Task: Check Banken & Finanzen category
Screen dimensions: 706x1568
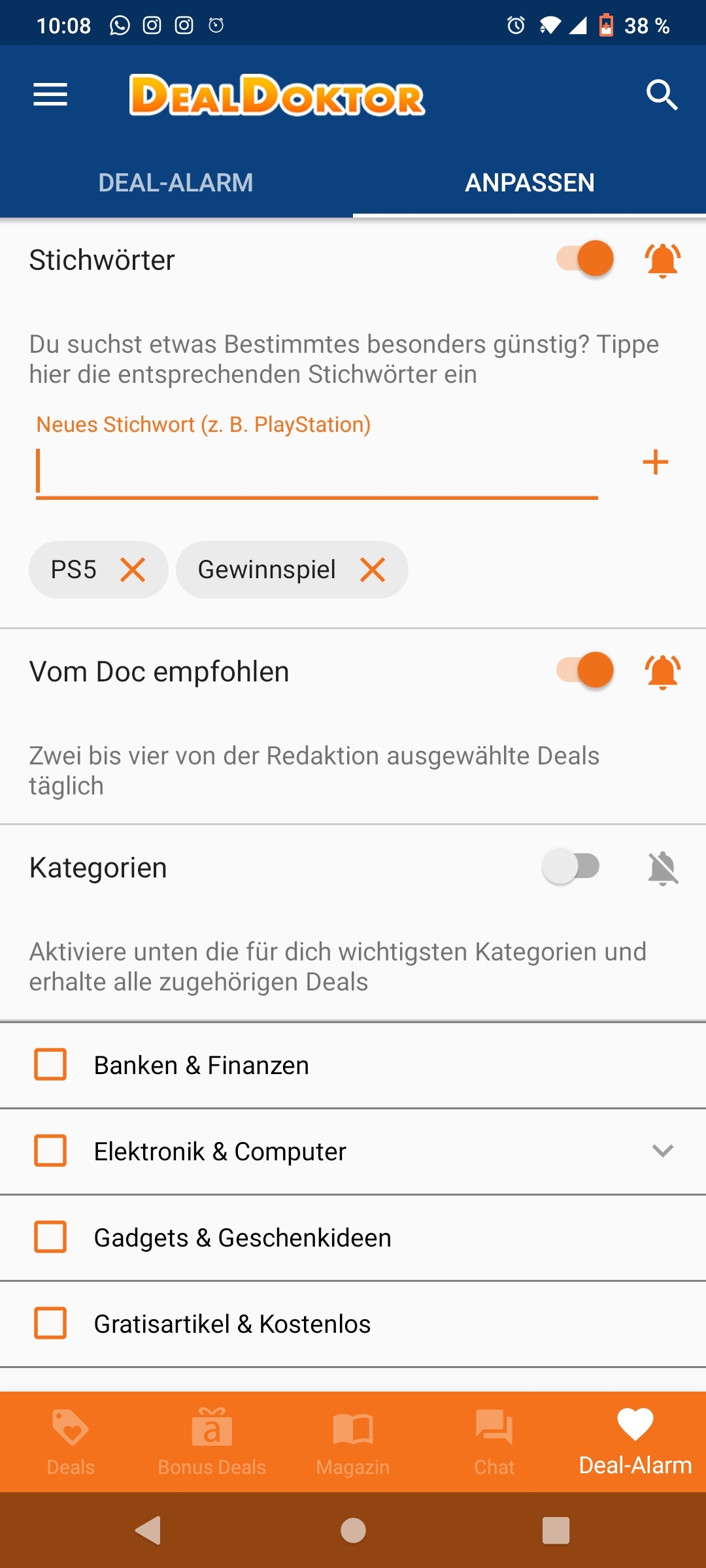Action: point(50,1064)
